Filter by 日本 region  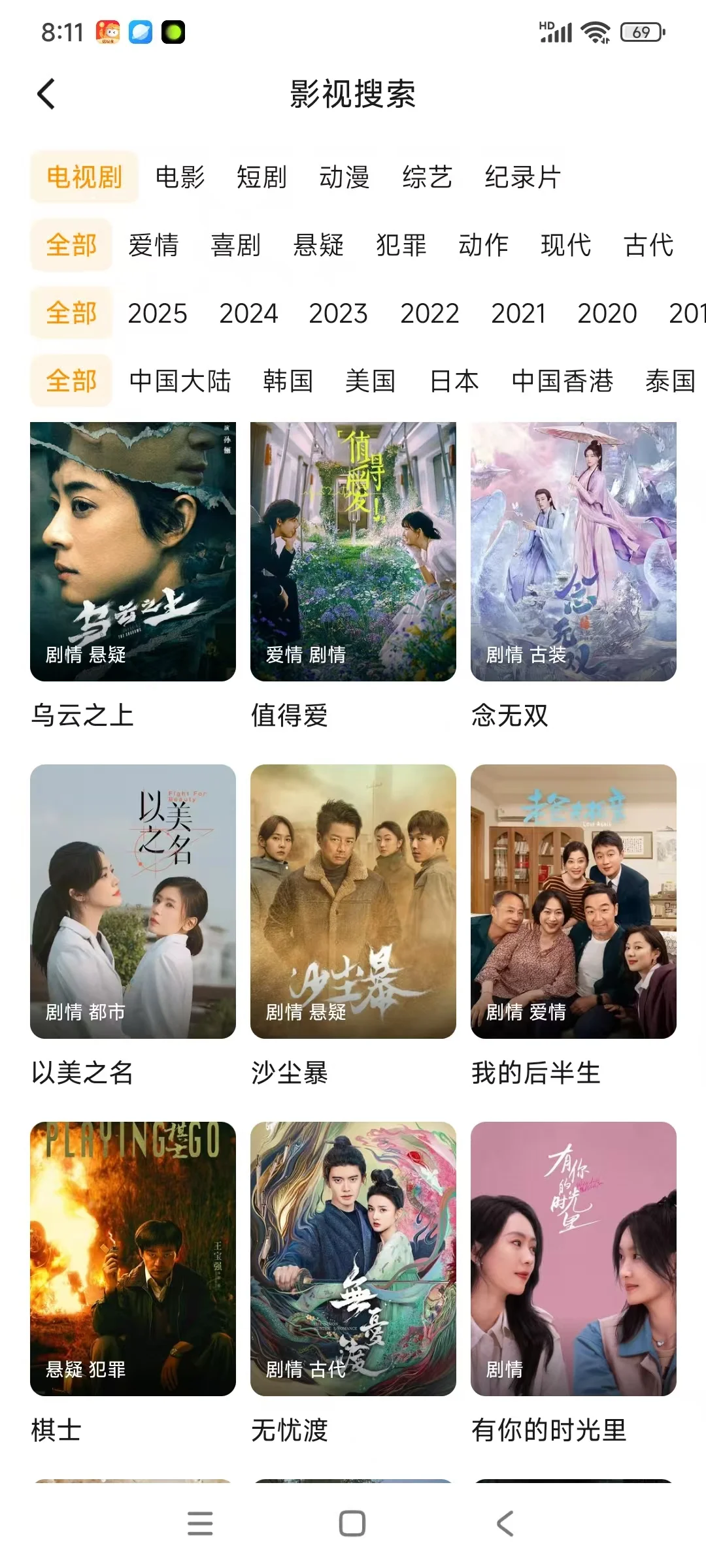pos(454,381)
